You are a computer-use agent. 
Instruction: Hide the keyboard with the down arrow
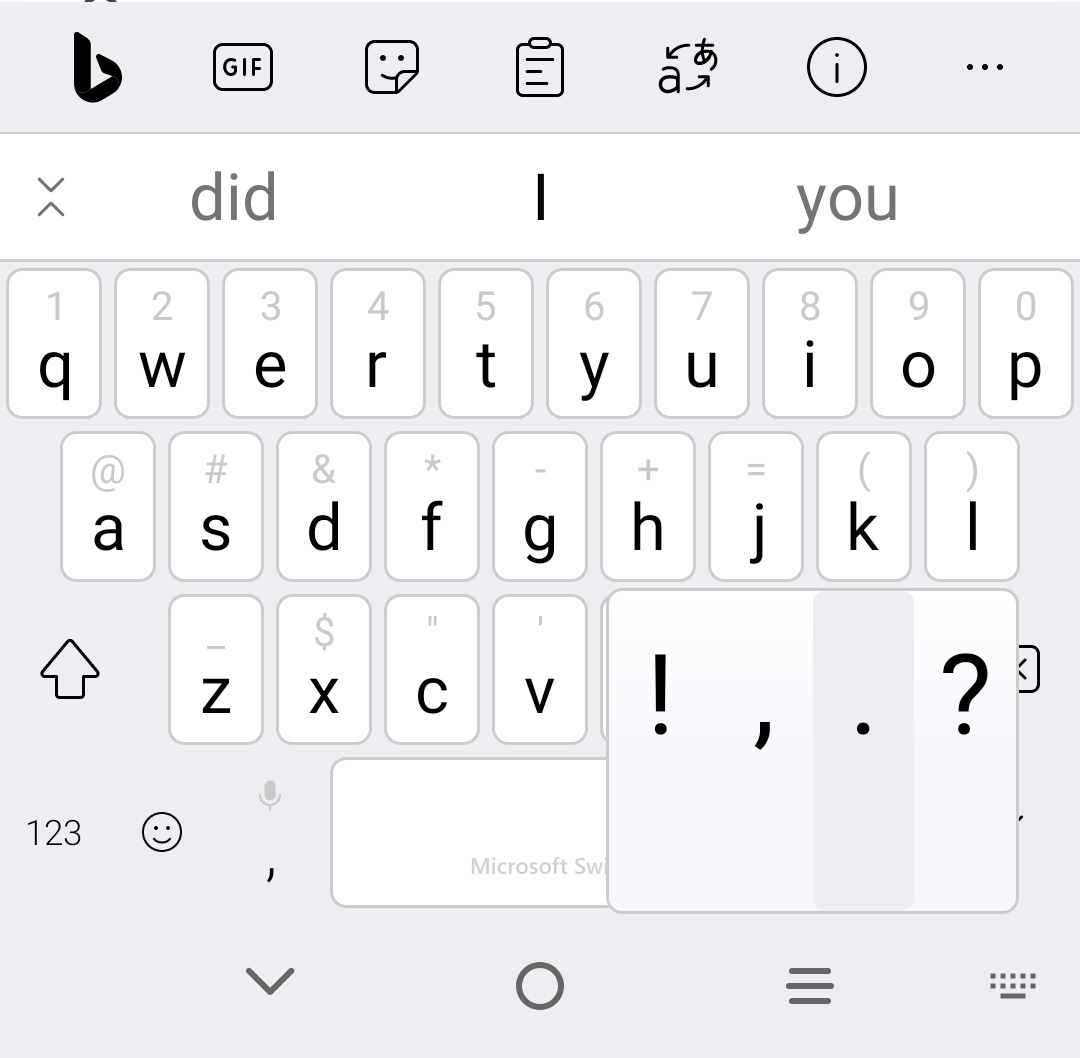click(x=270, y=982)
